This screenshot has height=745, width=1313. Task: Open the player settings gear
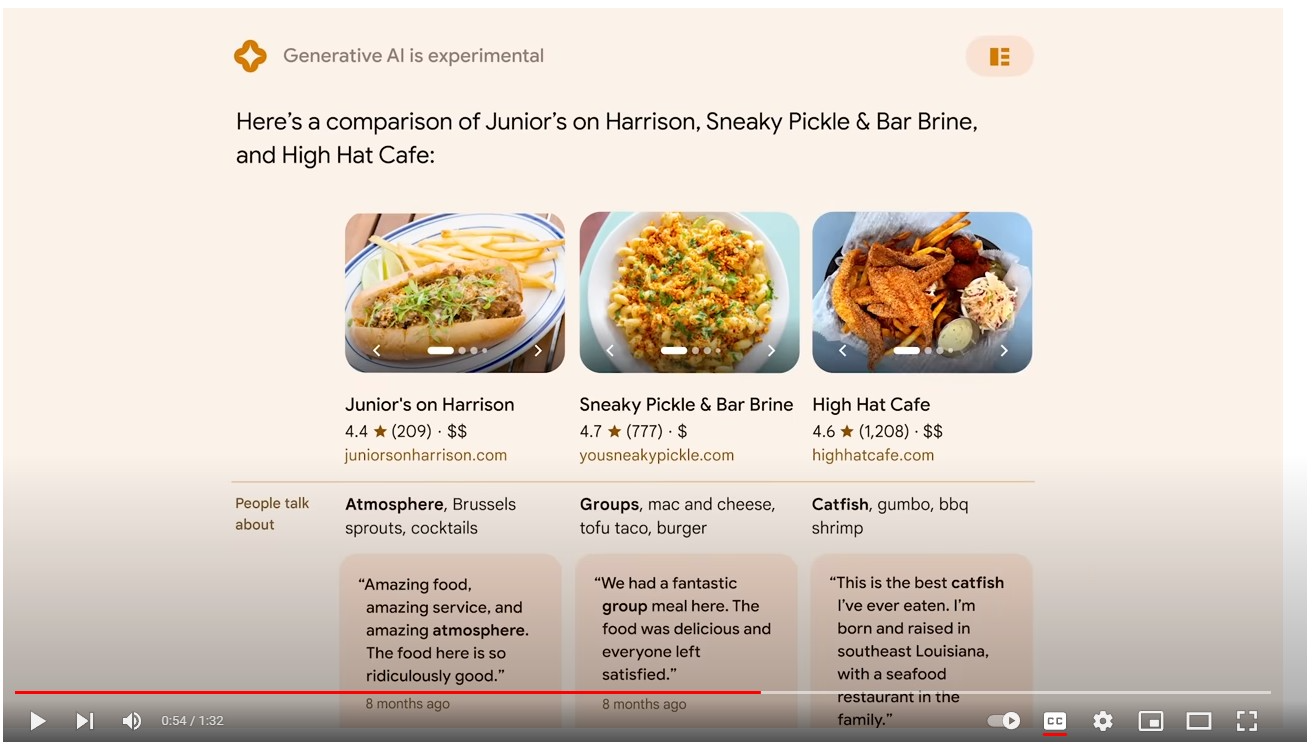(1103, 721)
